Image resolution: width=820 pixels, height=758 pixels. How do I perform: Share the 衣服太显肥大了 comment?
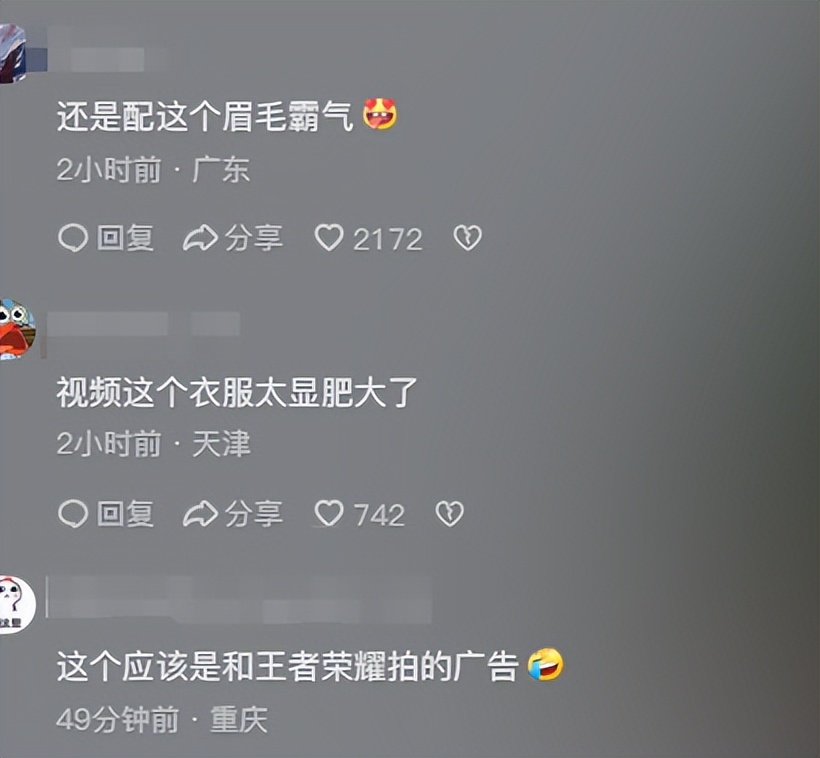[233, 514]
